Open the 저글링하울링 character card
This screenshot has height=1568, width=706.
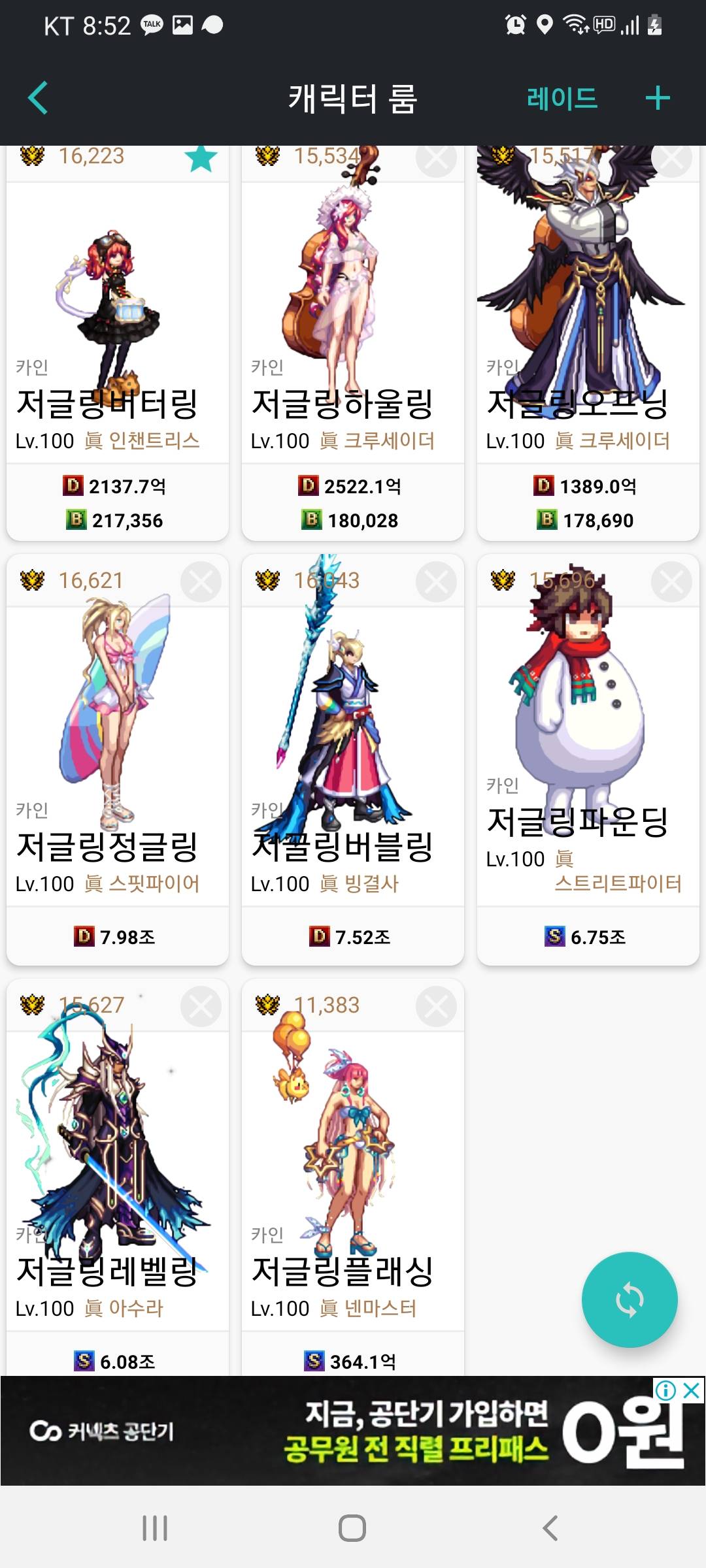point(353,327)
